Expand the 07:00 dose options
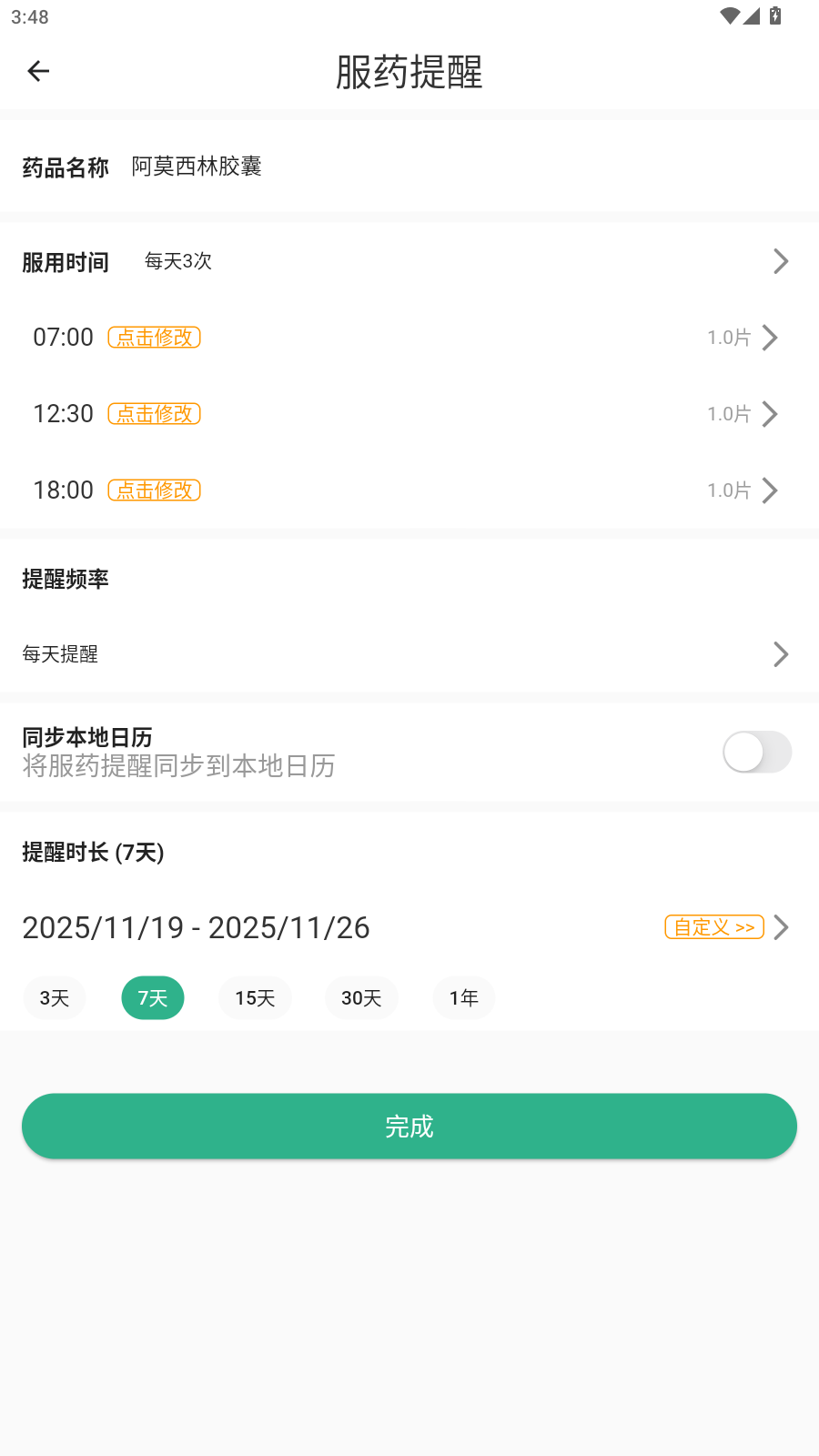 (x=770, y=338)
